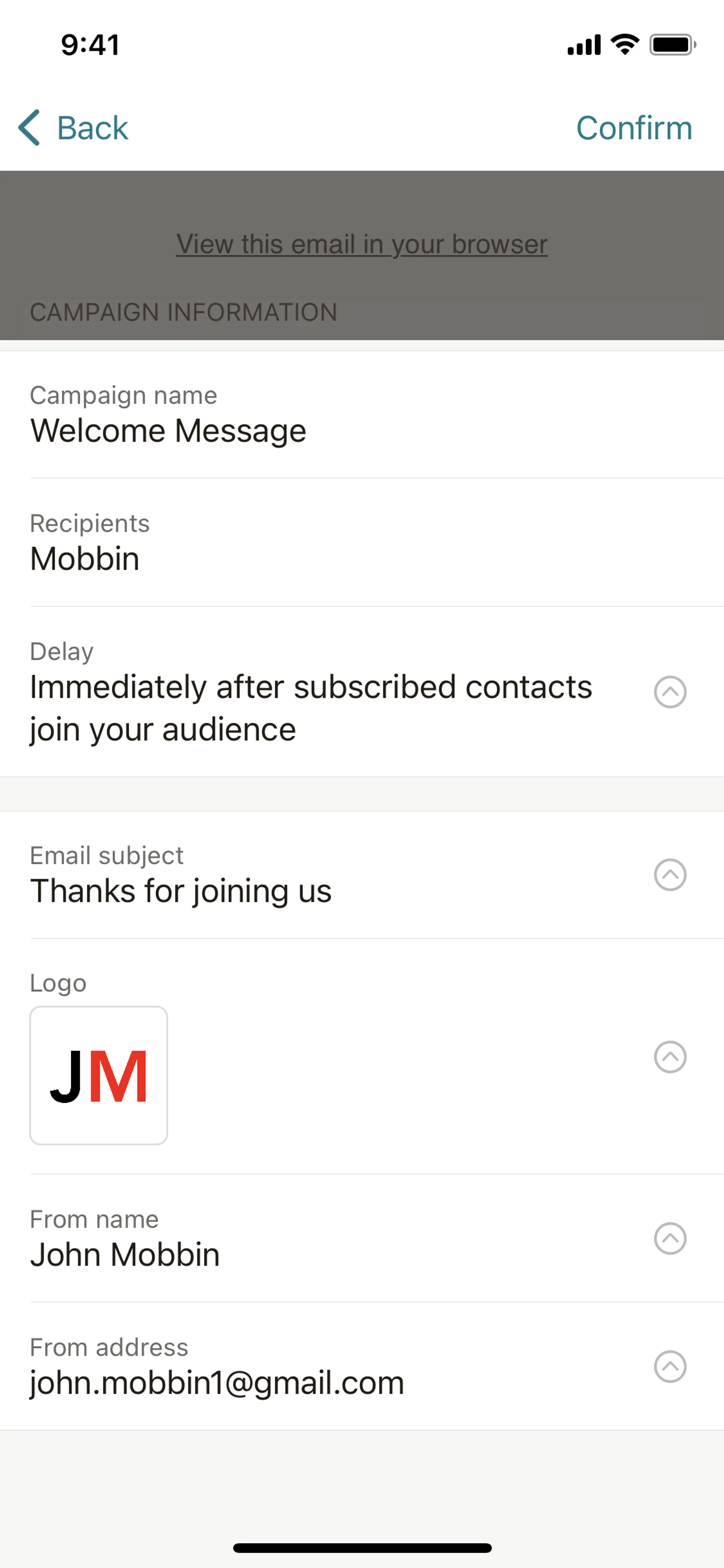Expand the Delay setting

[x=670, y=692]
